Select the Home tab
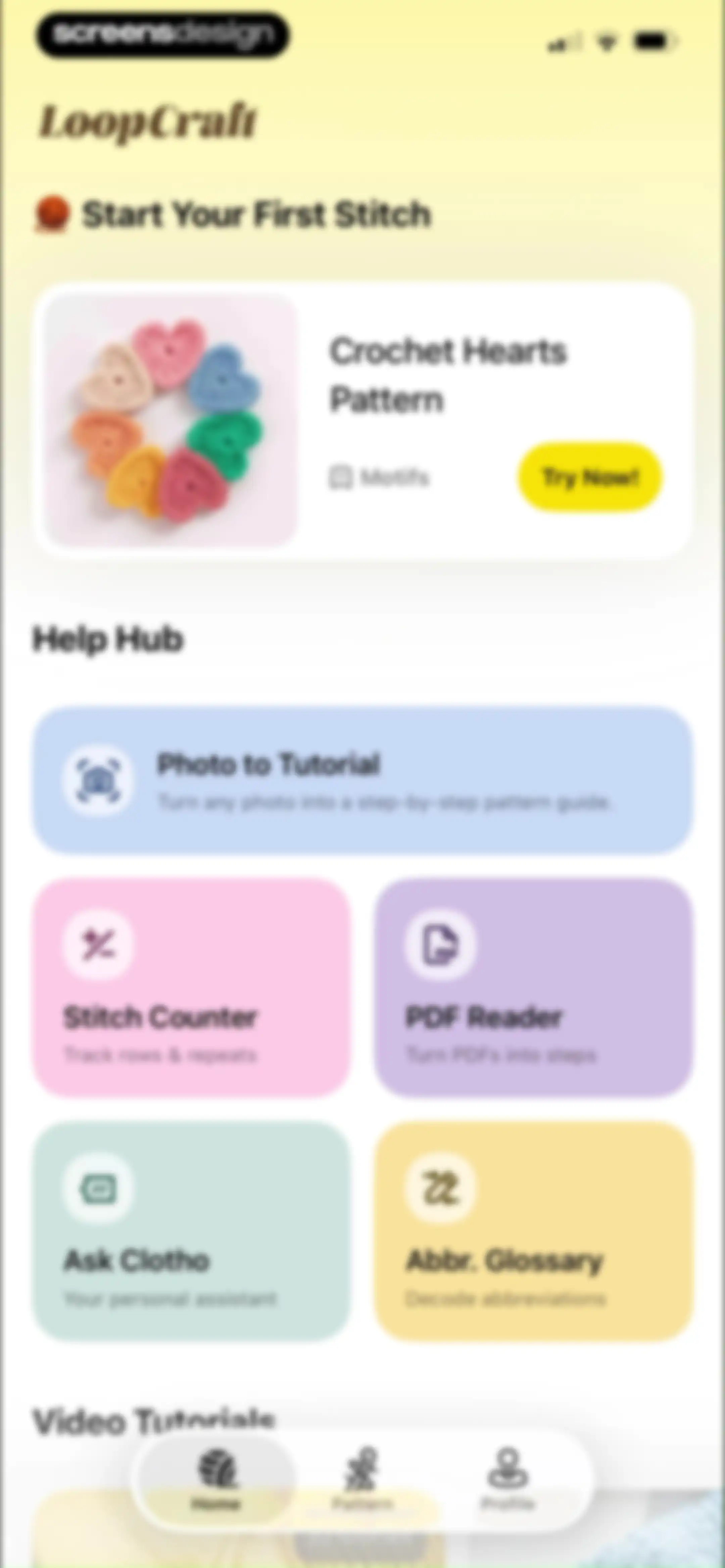 pyautogui.click(x=217, y=1479)
